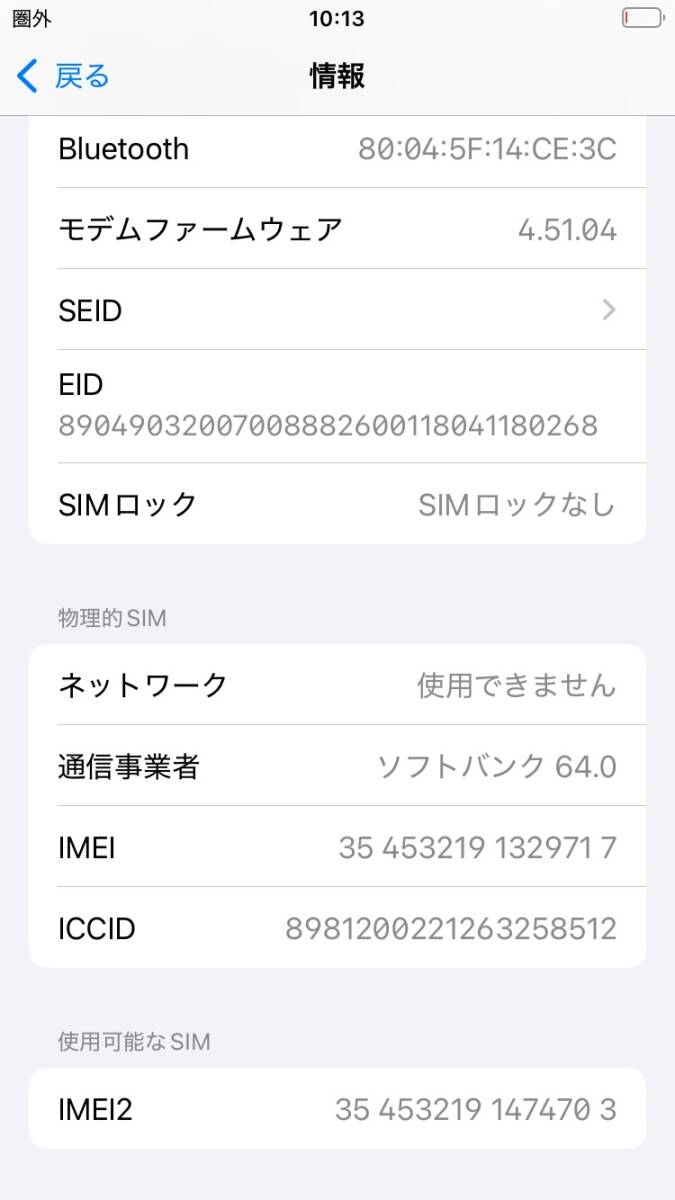Open the SEID row
This screenshot has width=675, height=1200.
(337, 310)
